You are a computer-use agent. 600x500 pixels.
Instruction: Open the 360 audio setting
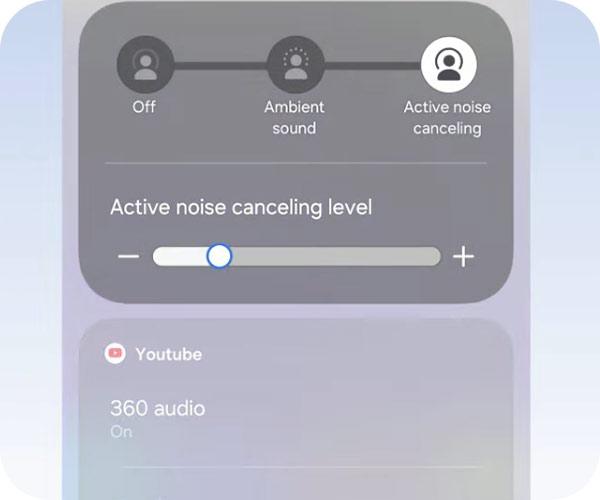[158, 417]
